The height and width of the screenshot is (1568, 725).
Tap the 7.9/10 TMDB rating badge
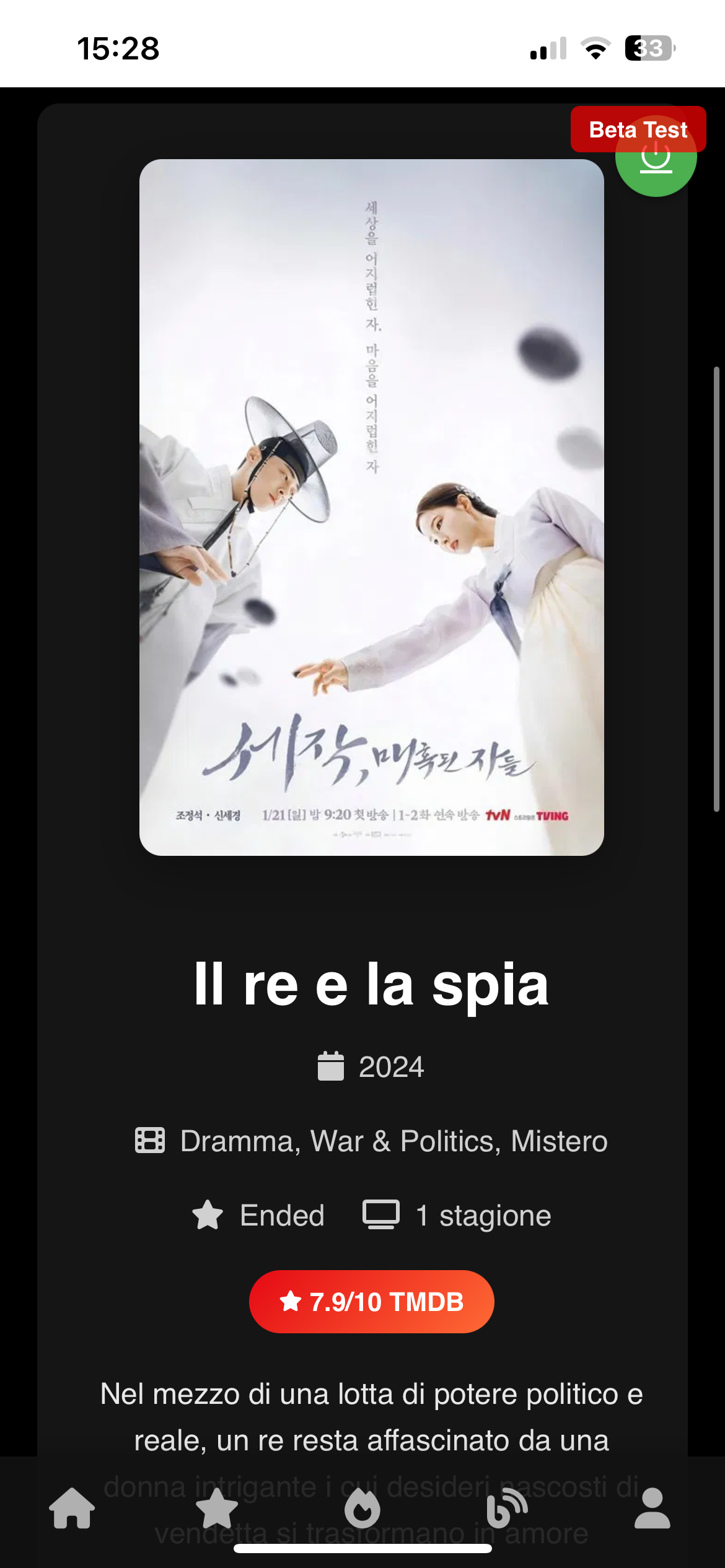click(x=371, y=1302)
